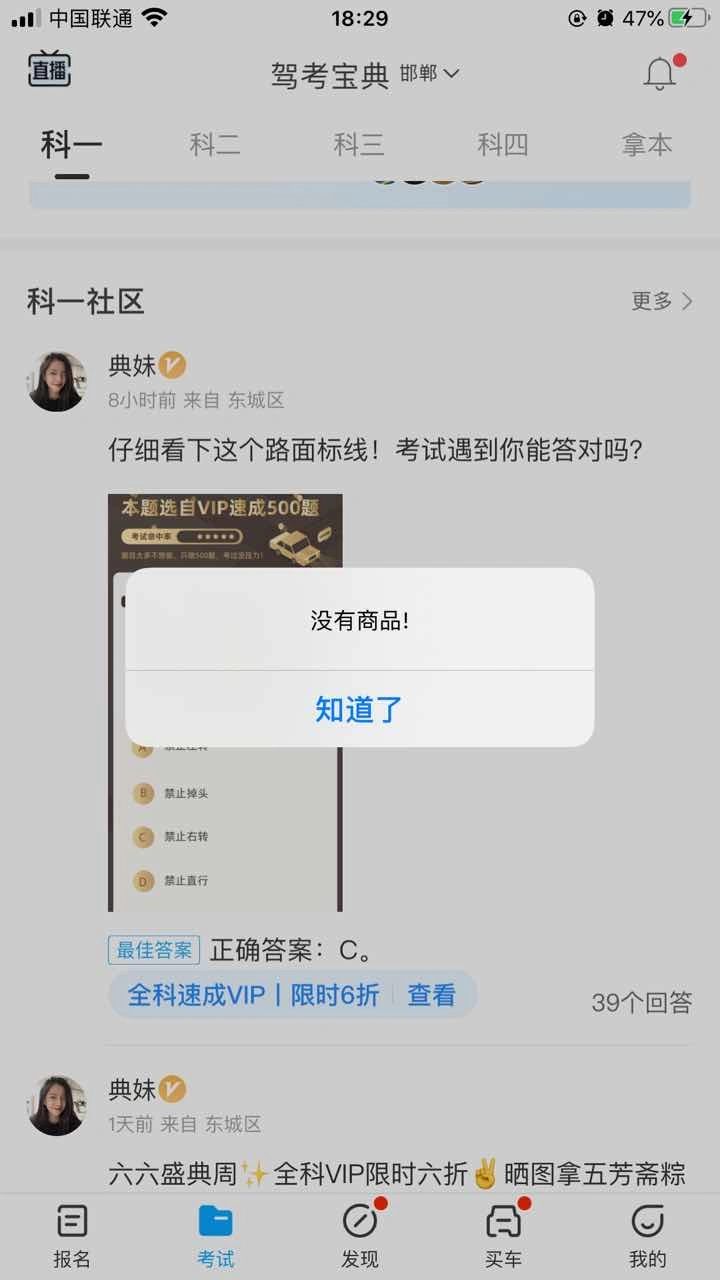Go to the 我的 tab
The width and height of the screenshot is (720, 1280).
(647, 1236)
